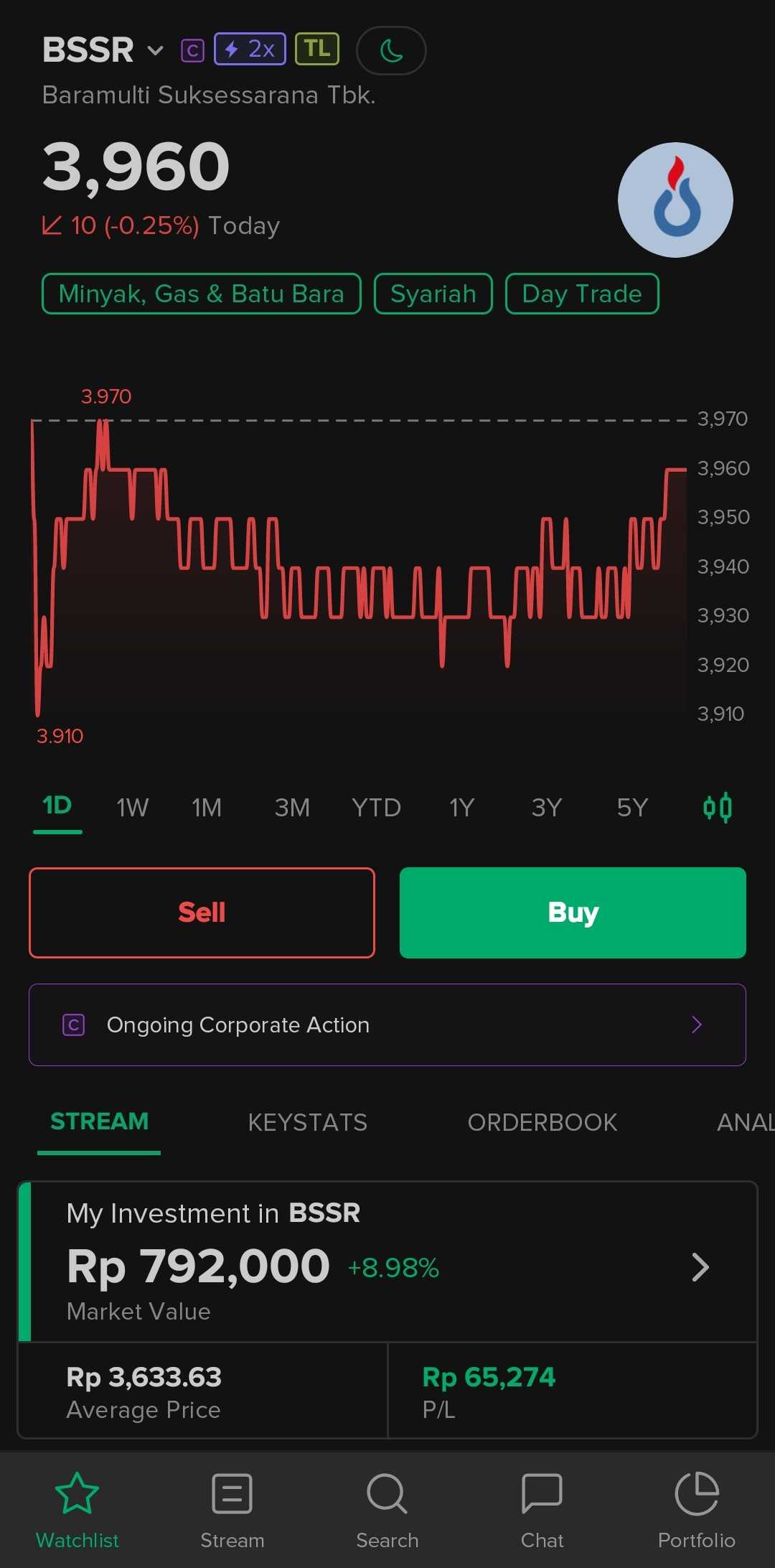Show the 5Y chart range
This screenshot has height=1568, width=775.
pos(632,808)
